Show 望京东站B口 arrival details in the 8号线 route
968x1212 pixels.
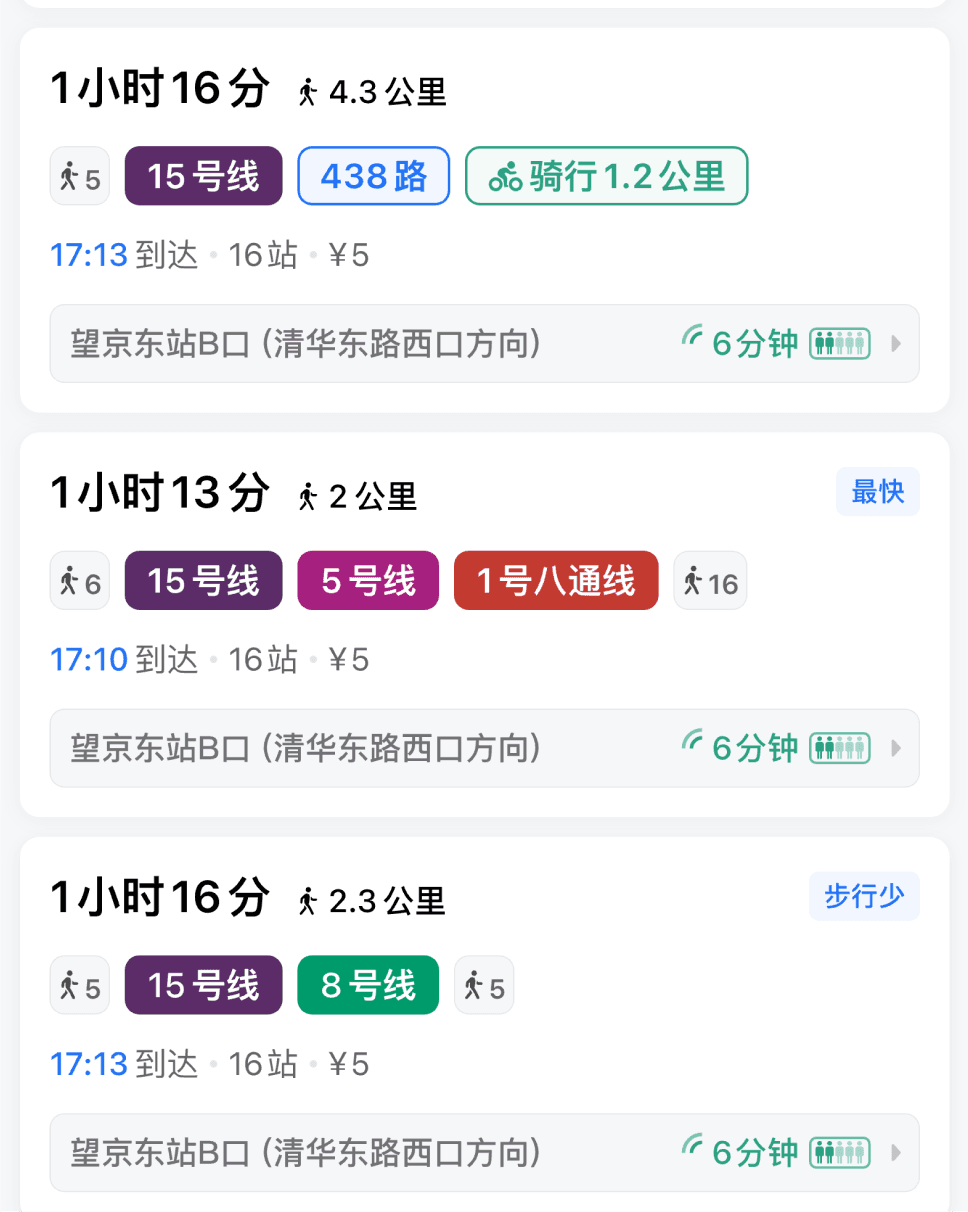point(484,1153)
